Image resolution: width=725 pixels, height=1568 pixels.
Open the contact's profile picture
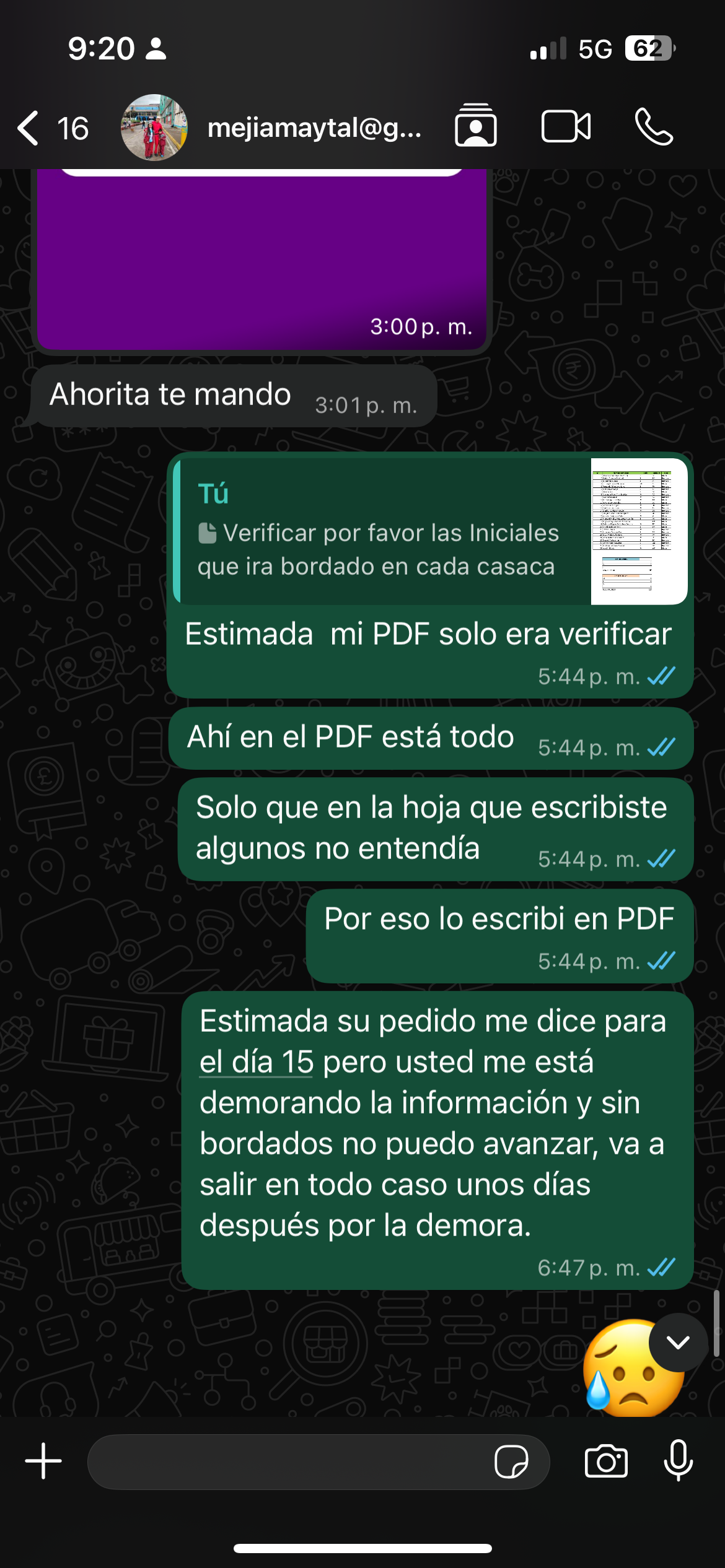[154, 128]
